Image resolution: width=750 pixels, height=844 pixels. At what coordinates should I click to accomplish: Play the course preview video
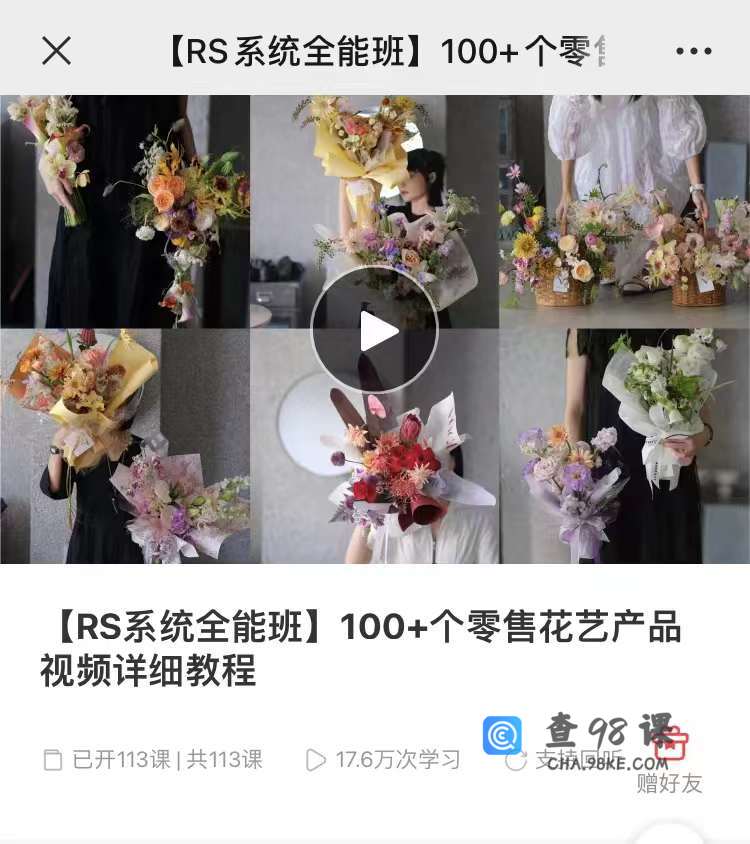374,330
